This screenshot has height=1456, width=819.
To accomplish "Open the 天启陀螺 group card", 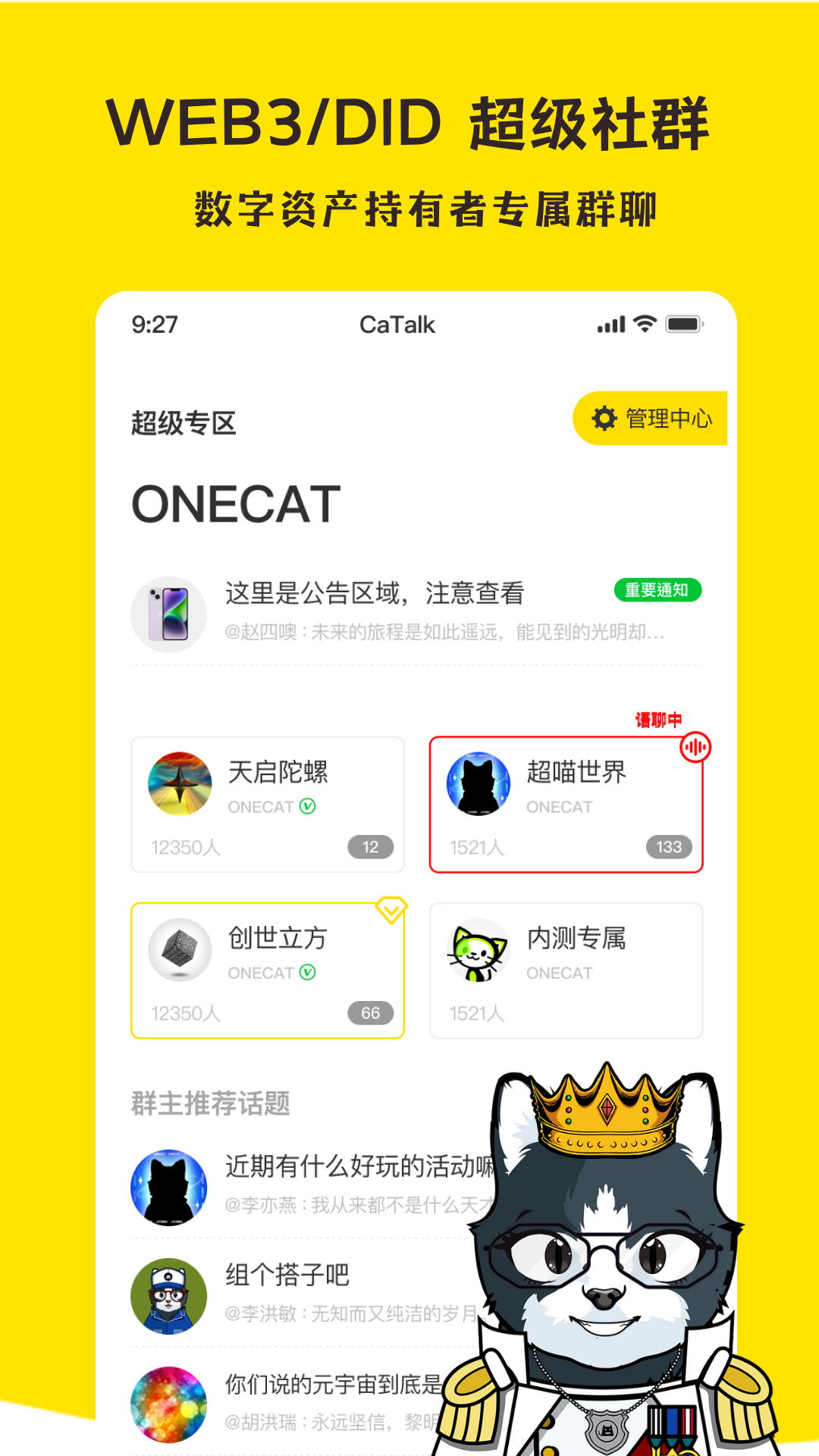I will (x=267, y=804).
